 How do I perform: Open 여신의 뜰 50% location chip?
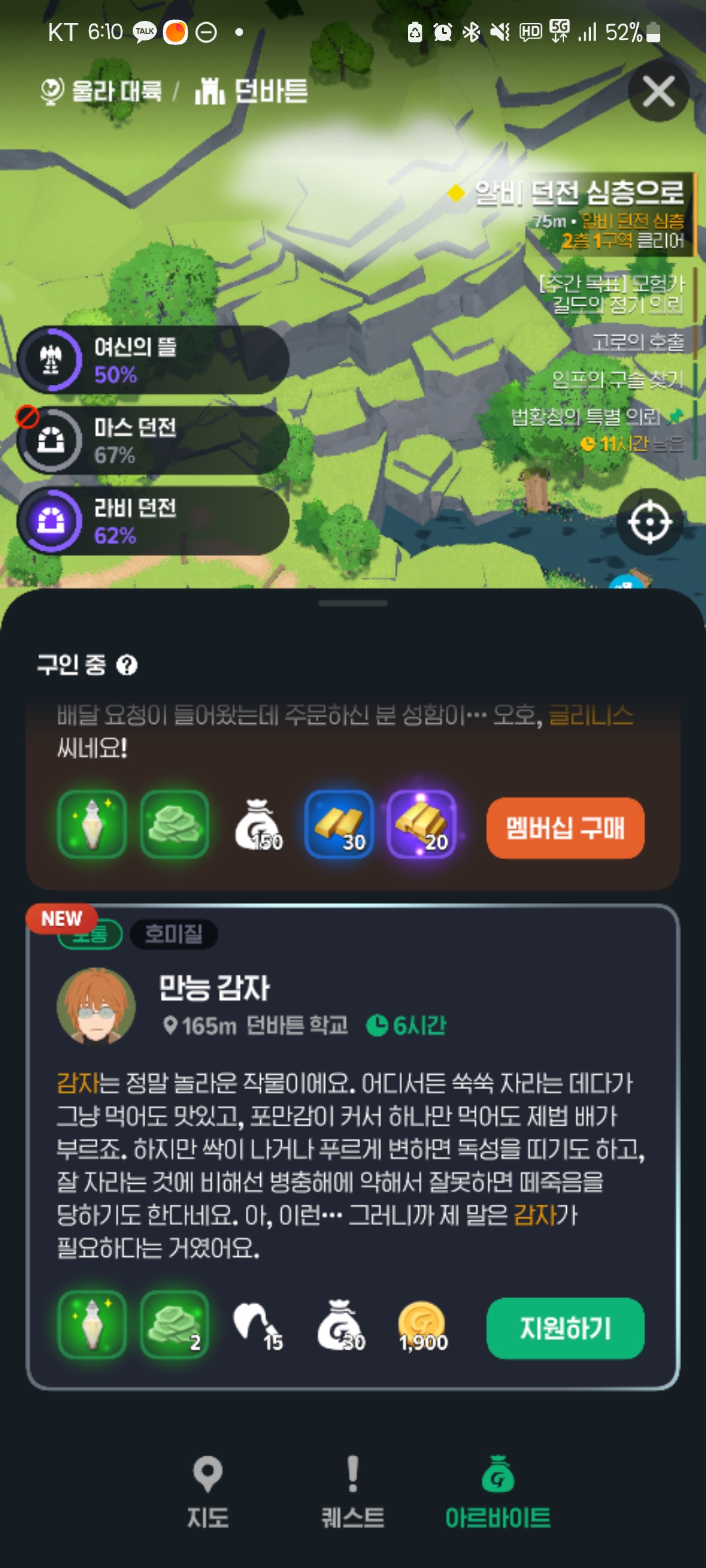point(154,360)
